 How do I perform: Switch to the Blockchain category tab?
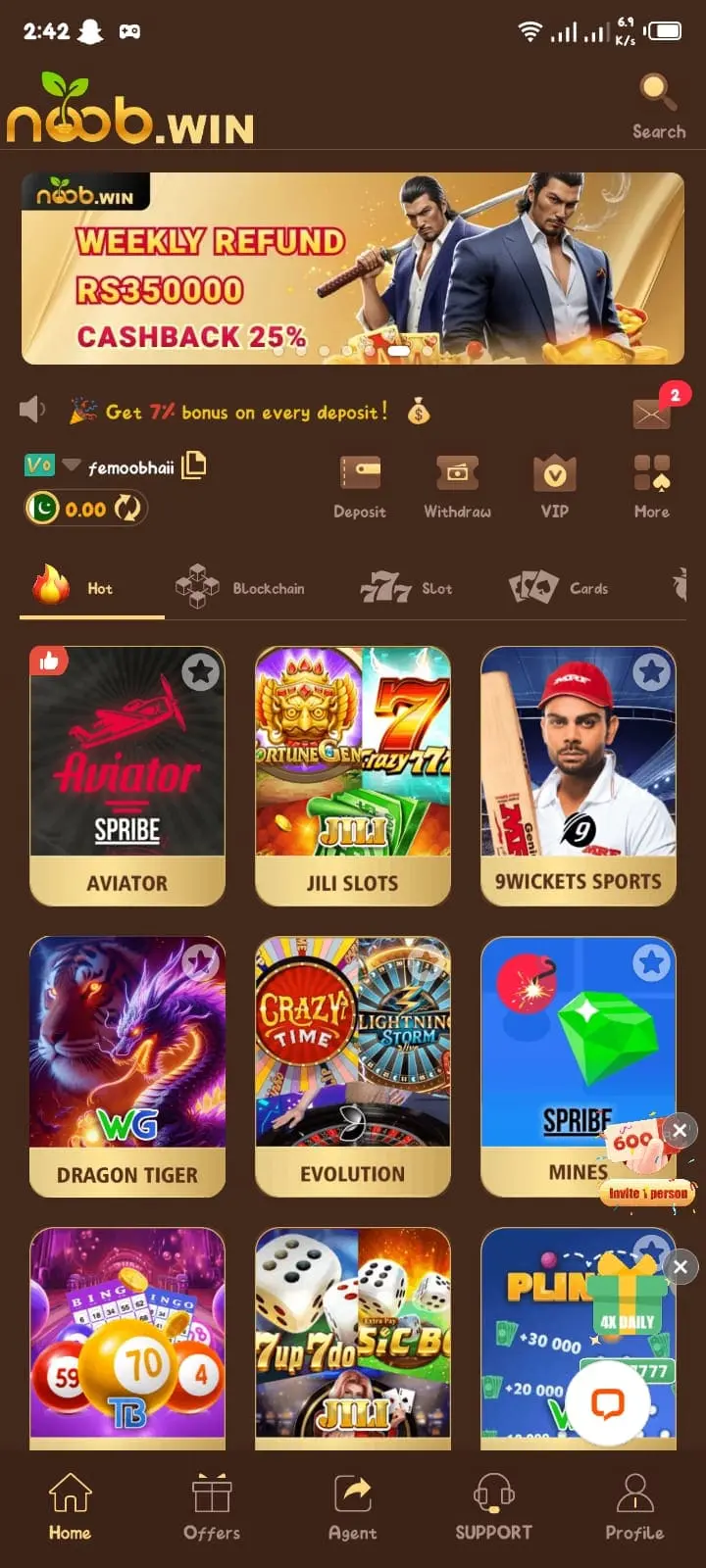(240, 588)
